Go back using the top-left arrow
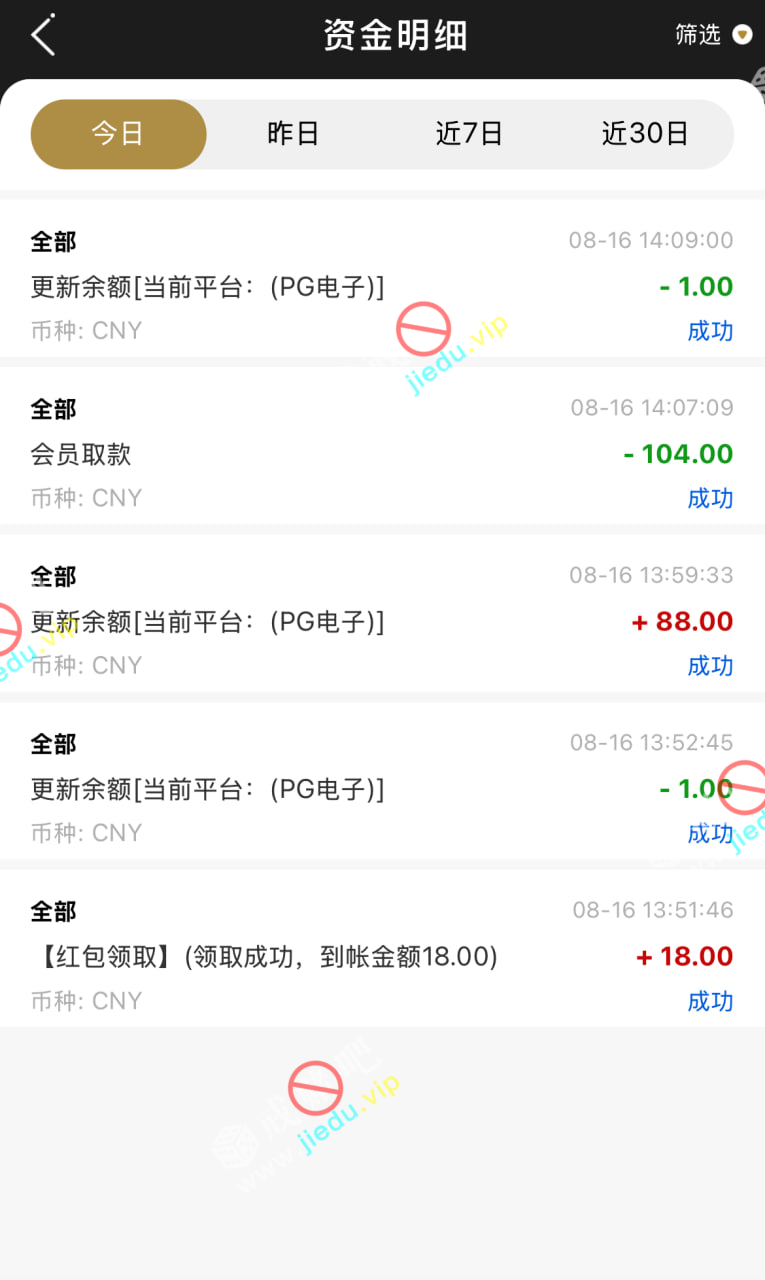 tap(43, 36)
